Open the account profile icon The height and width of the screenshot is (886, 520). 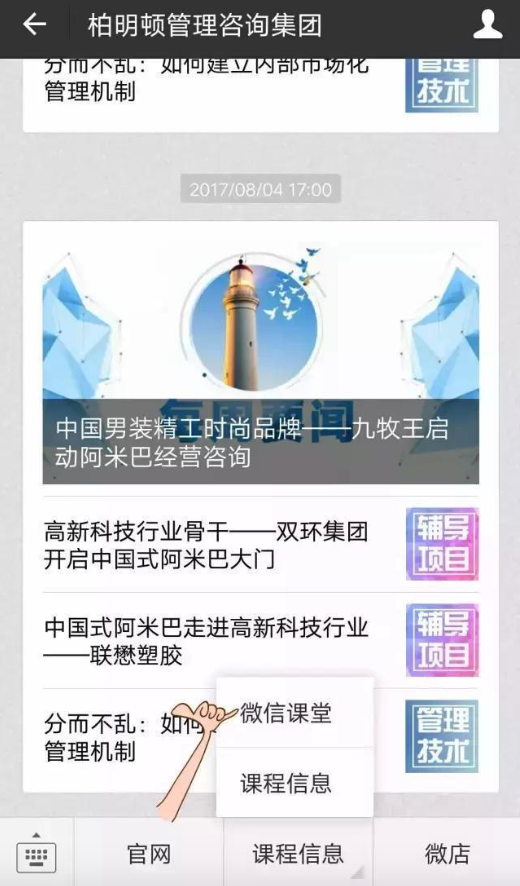coord(487,25)
